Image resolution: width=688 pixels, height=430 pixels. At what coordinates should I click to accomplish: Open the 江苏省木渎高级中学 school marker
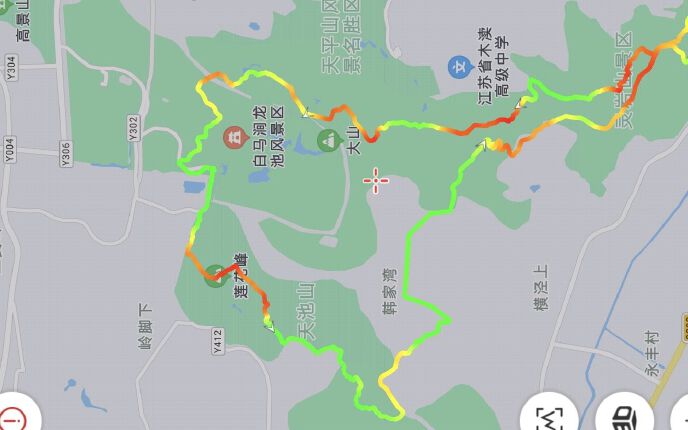click(458, 68)
